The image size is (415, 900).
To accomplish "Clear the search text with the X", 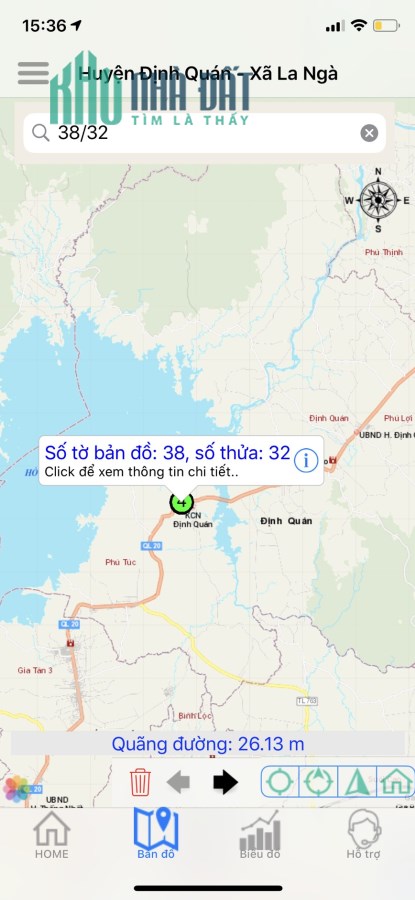I will click(x=369, y=133).
